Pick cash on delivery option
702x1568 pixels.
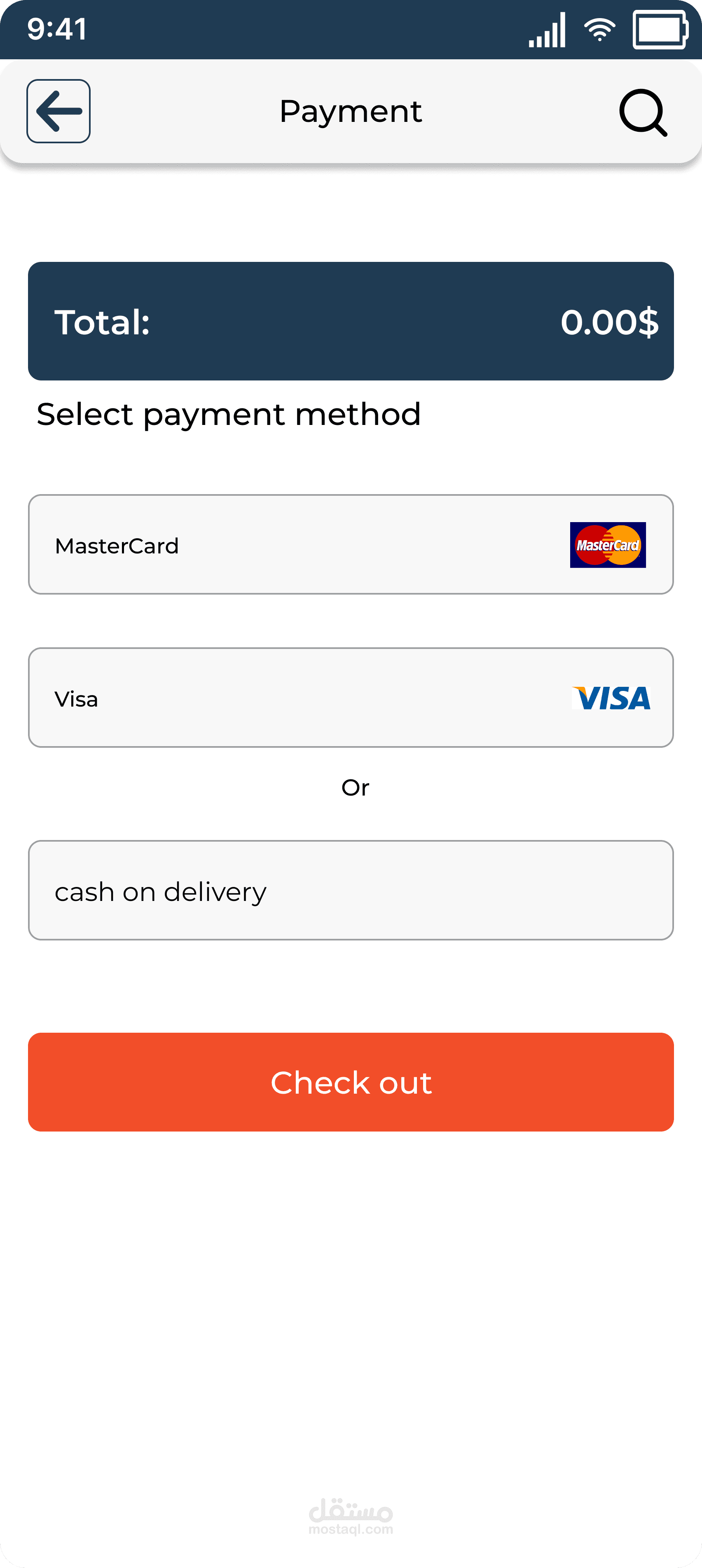[x=351, y=891]
